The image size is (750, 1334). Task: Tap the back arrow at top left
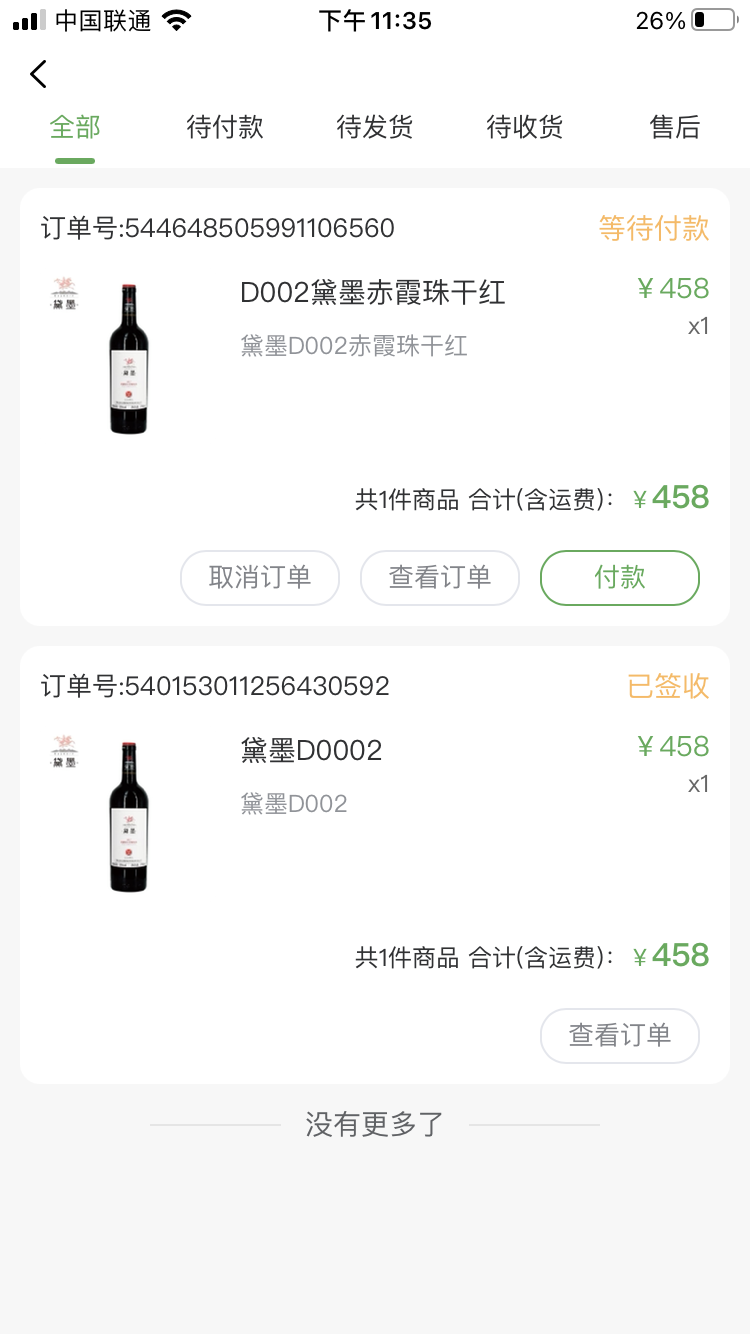38,74
